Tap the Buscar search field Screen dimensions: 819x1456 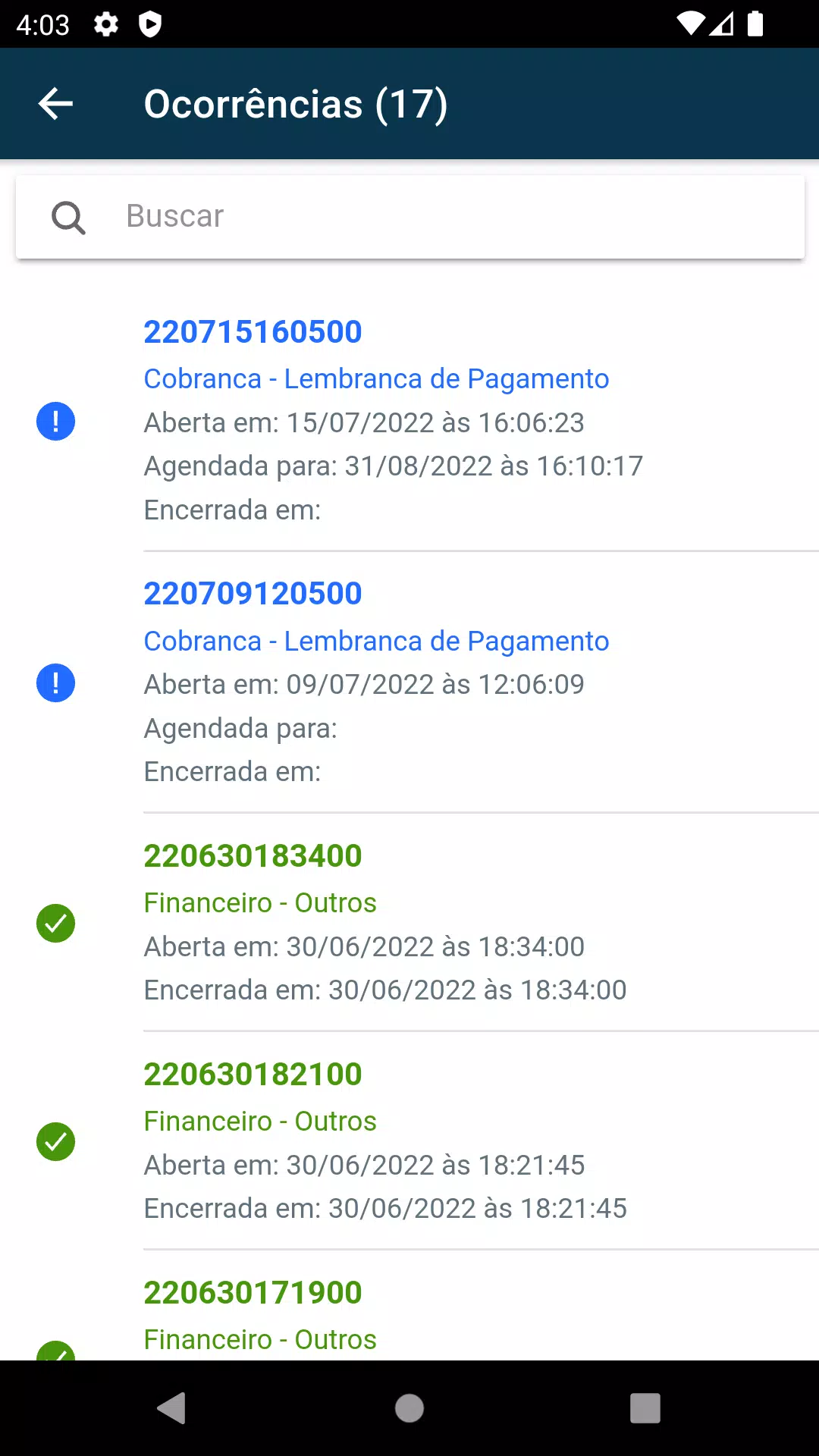pos(409,217)
